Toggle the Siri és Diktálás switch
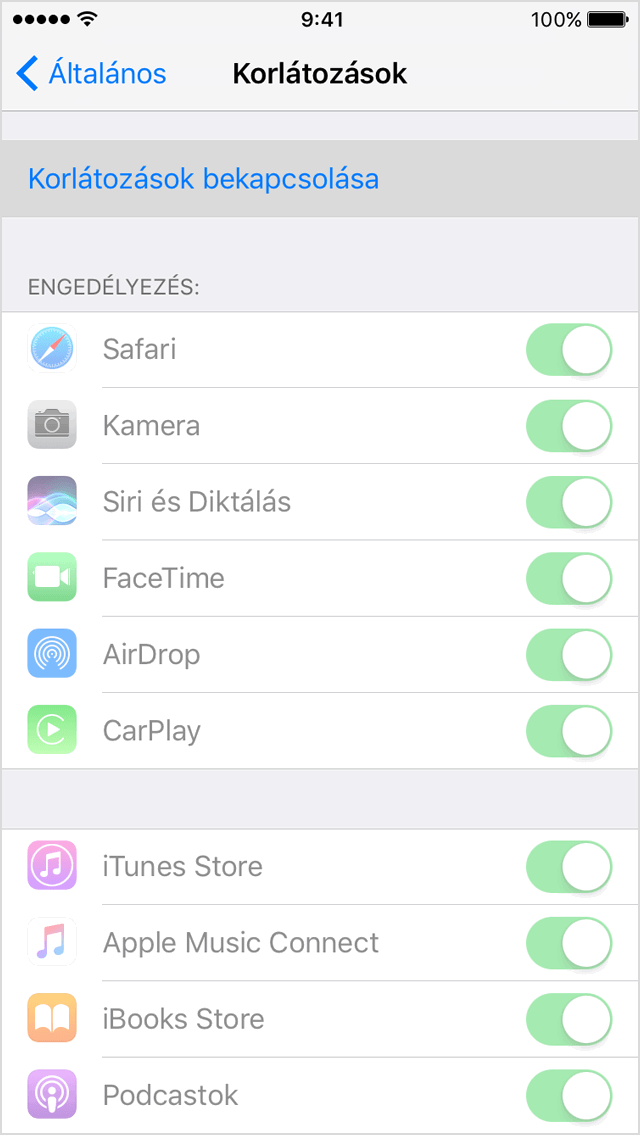The height and width of the screenshot is (1136, 640). tap(568, 502)
